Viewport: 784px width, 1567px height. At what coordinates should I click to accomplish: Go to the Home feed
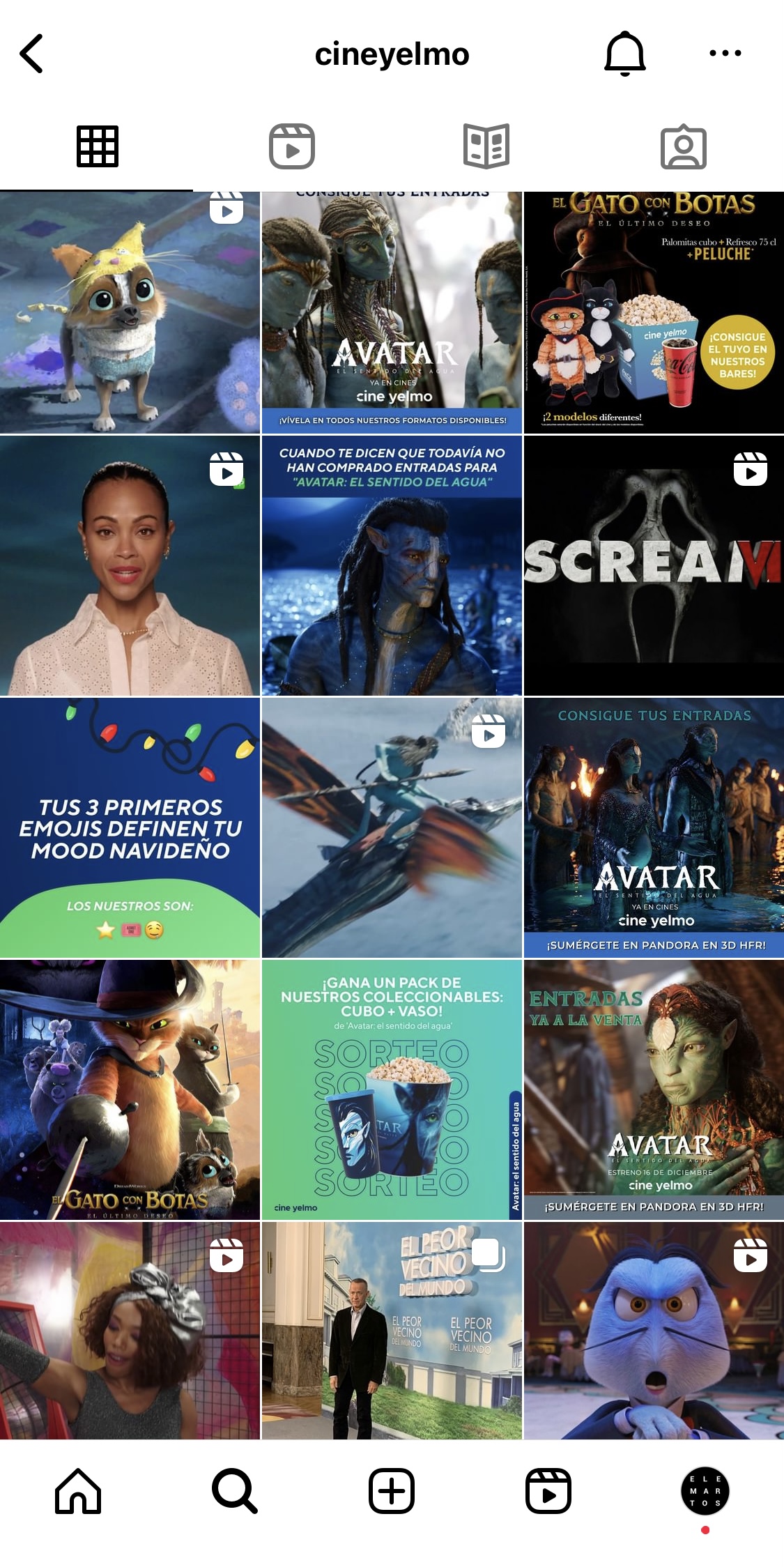78,1491
